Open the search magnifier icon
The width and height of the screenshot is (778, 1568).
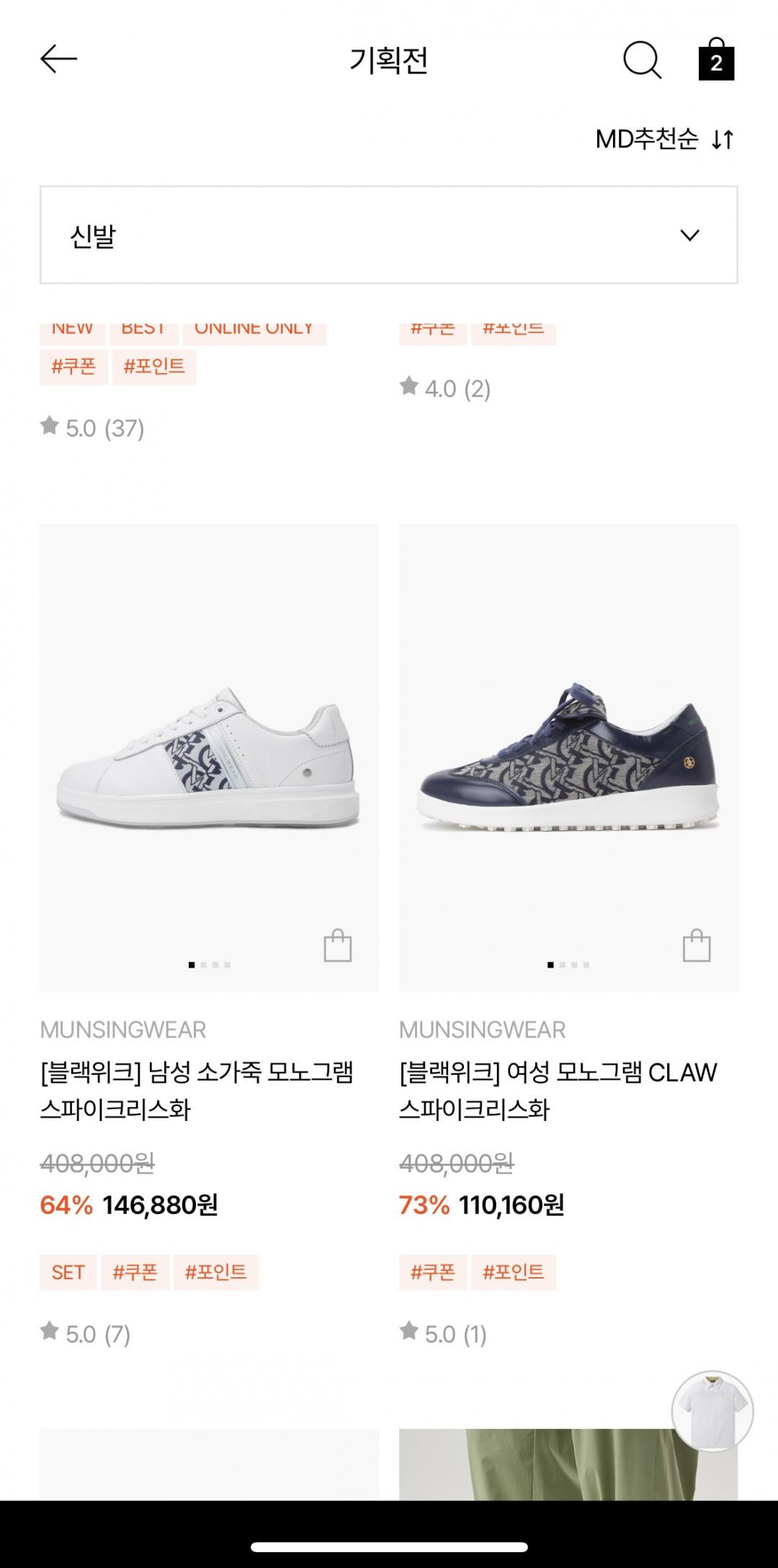click(641, 60)
